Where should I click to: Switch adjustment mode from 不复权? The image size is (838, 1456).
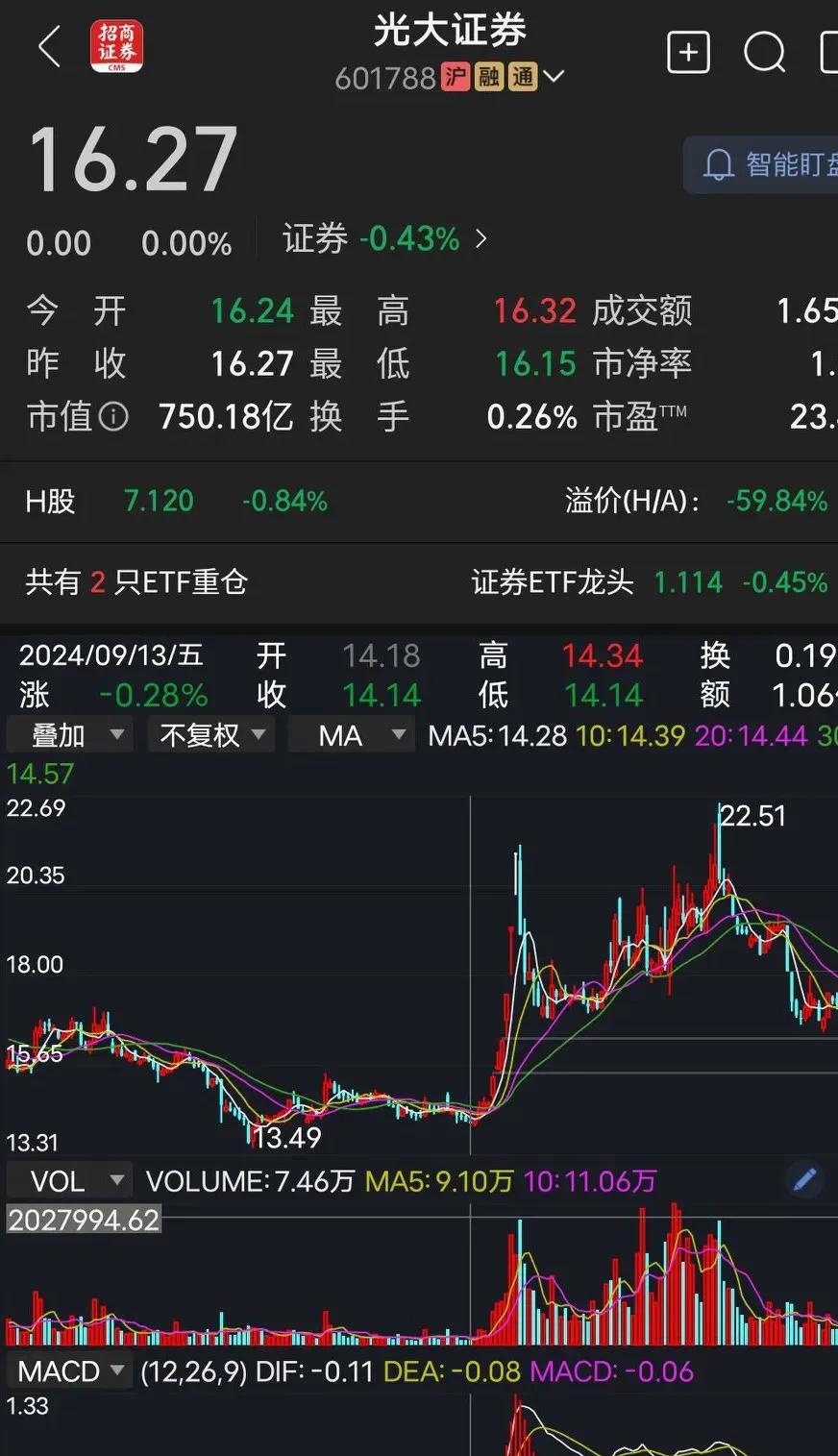[209, 734]
